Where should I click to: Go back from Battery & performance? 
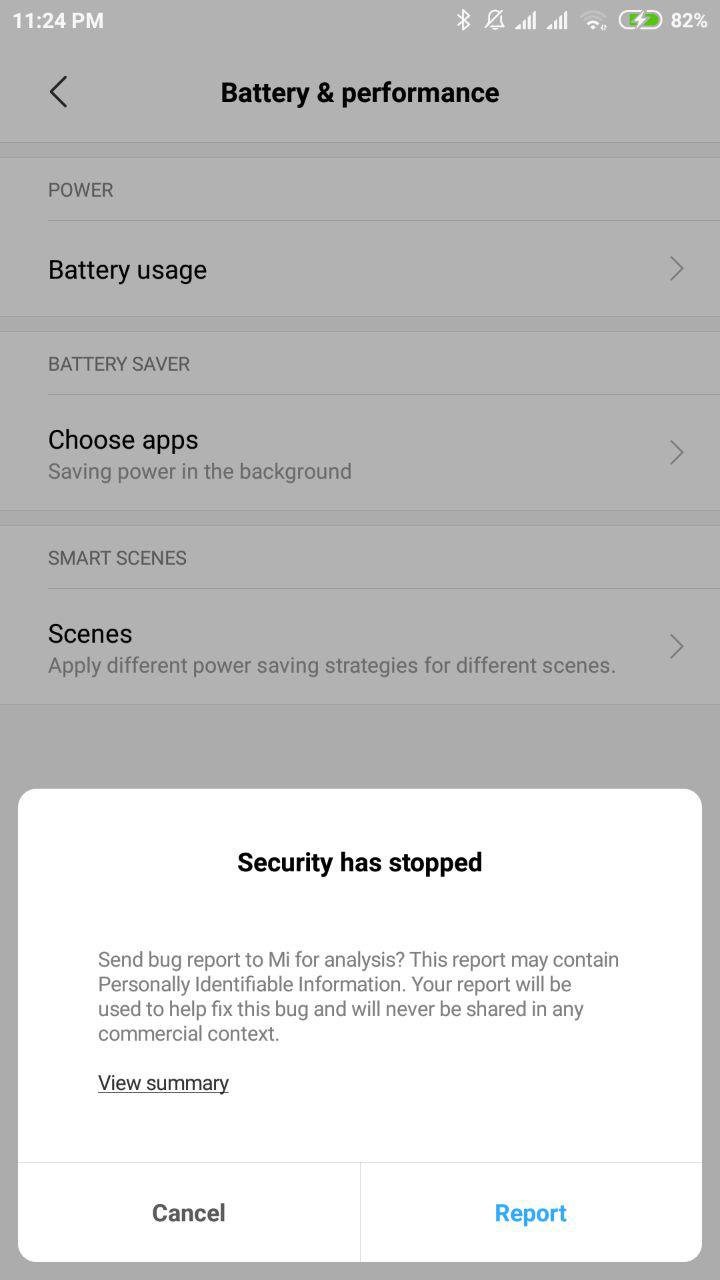pyautogui.click(x=58, y=92)
